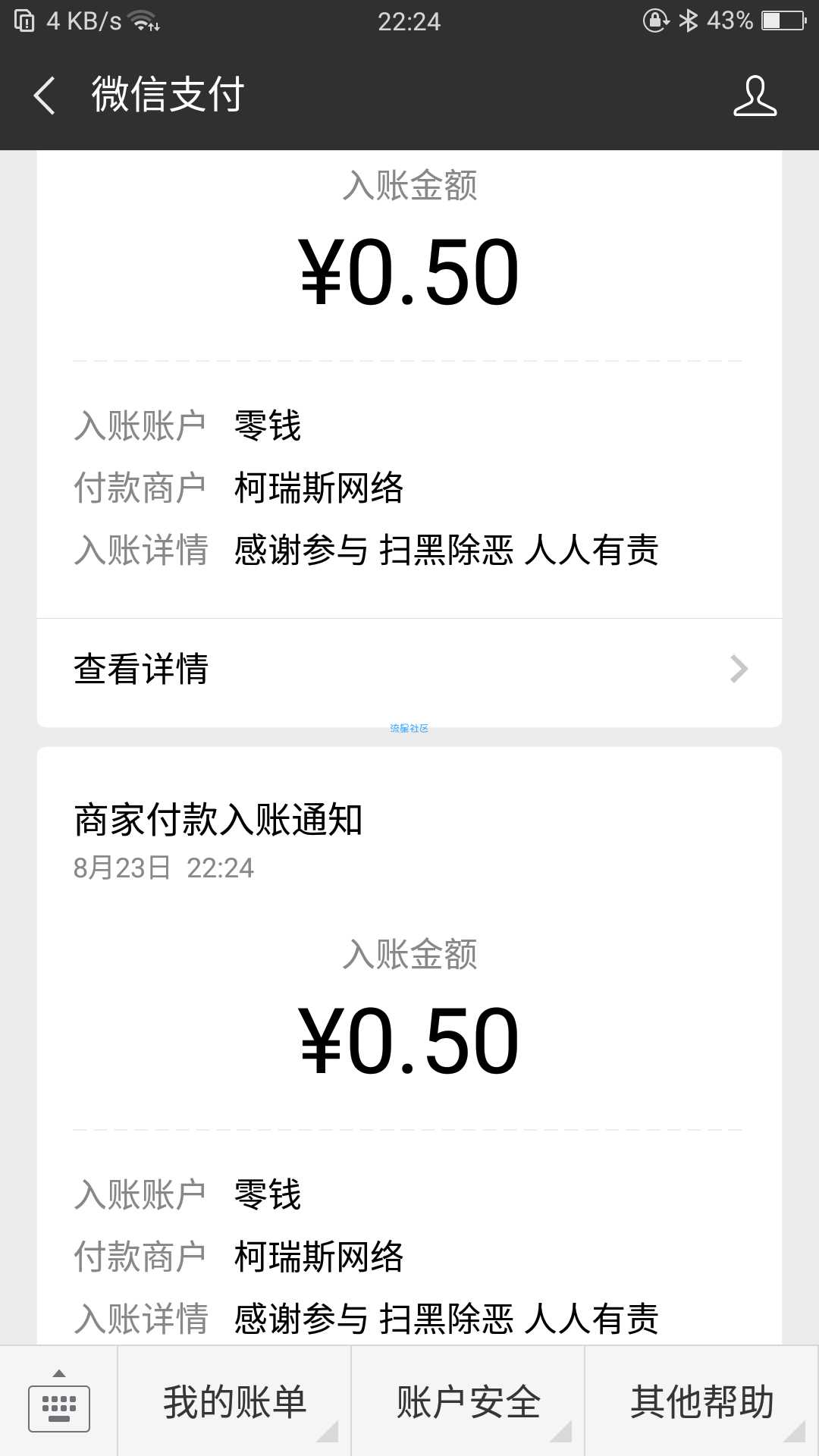Open 查看详情 for the first payment

pyautogui.click(x=409, y=669)
